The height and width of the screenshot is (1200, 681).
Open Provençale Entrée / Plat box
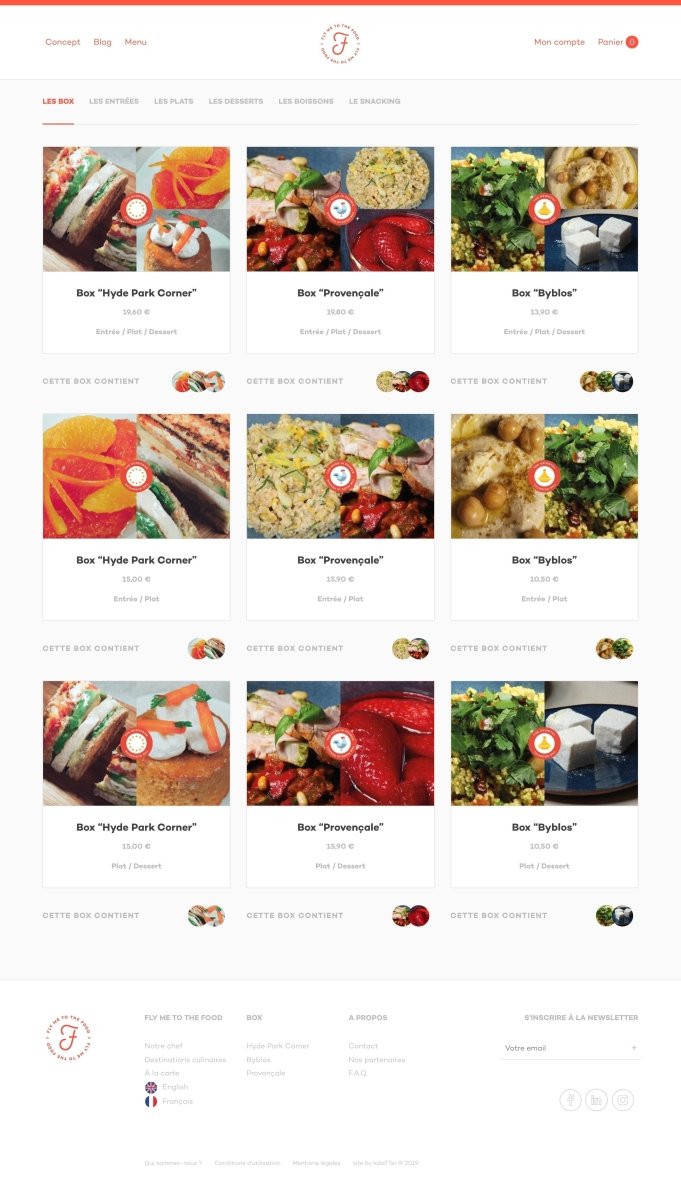[340, 560]
